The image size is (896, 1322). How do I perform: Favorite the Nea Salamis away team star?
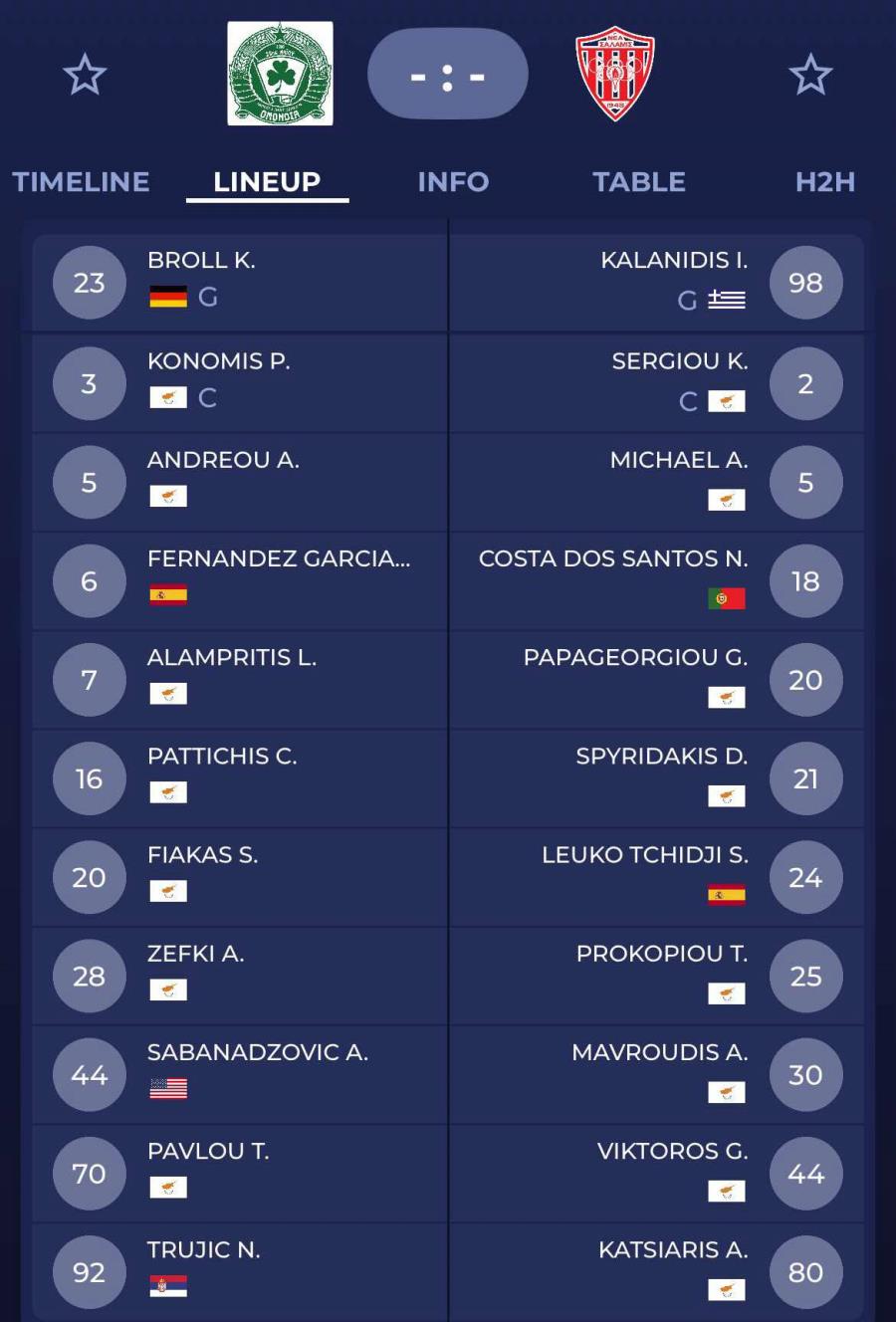pyautogui.click(x=810, y=75)
